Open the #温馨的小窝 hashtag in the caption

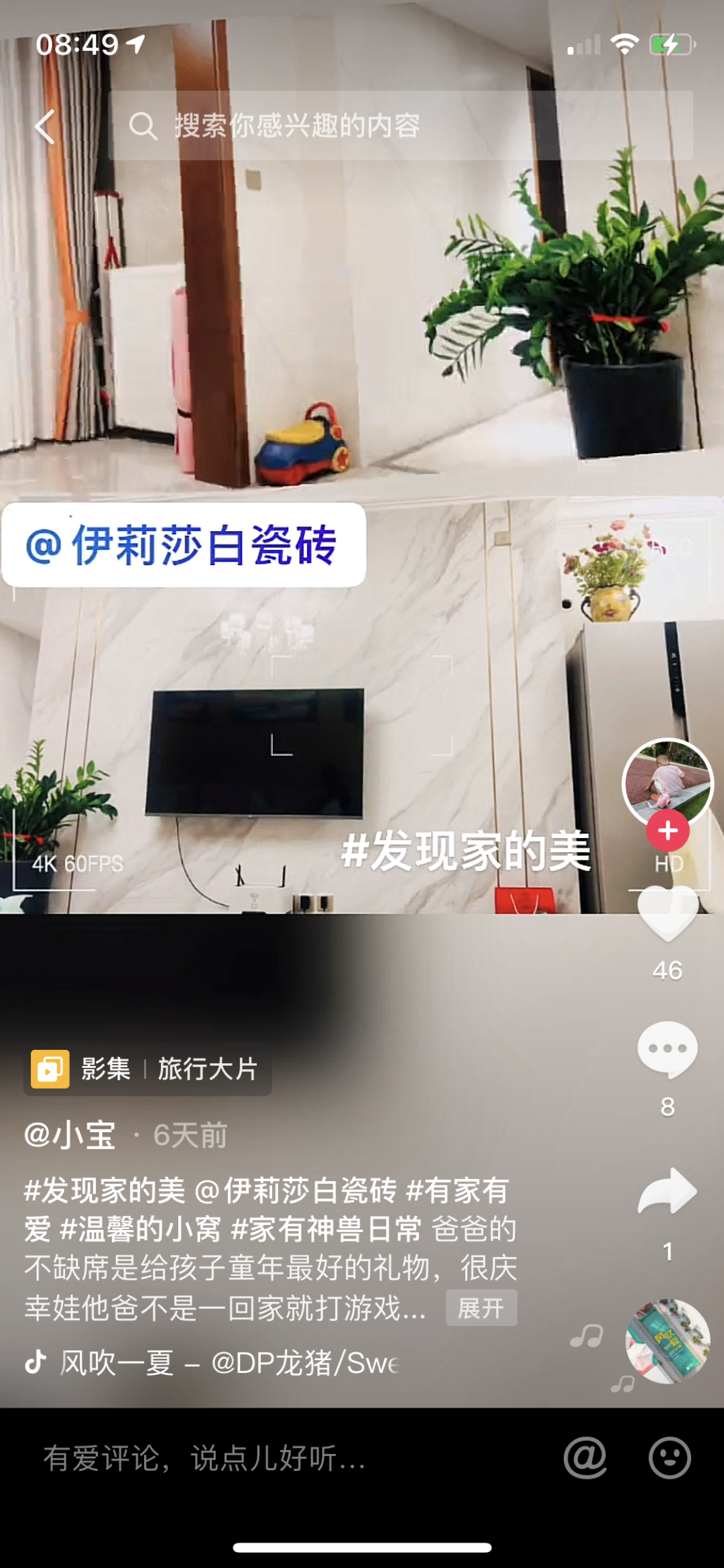[139, 1229]
